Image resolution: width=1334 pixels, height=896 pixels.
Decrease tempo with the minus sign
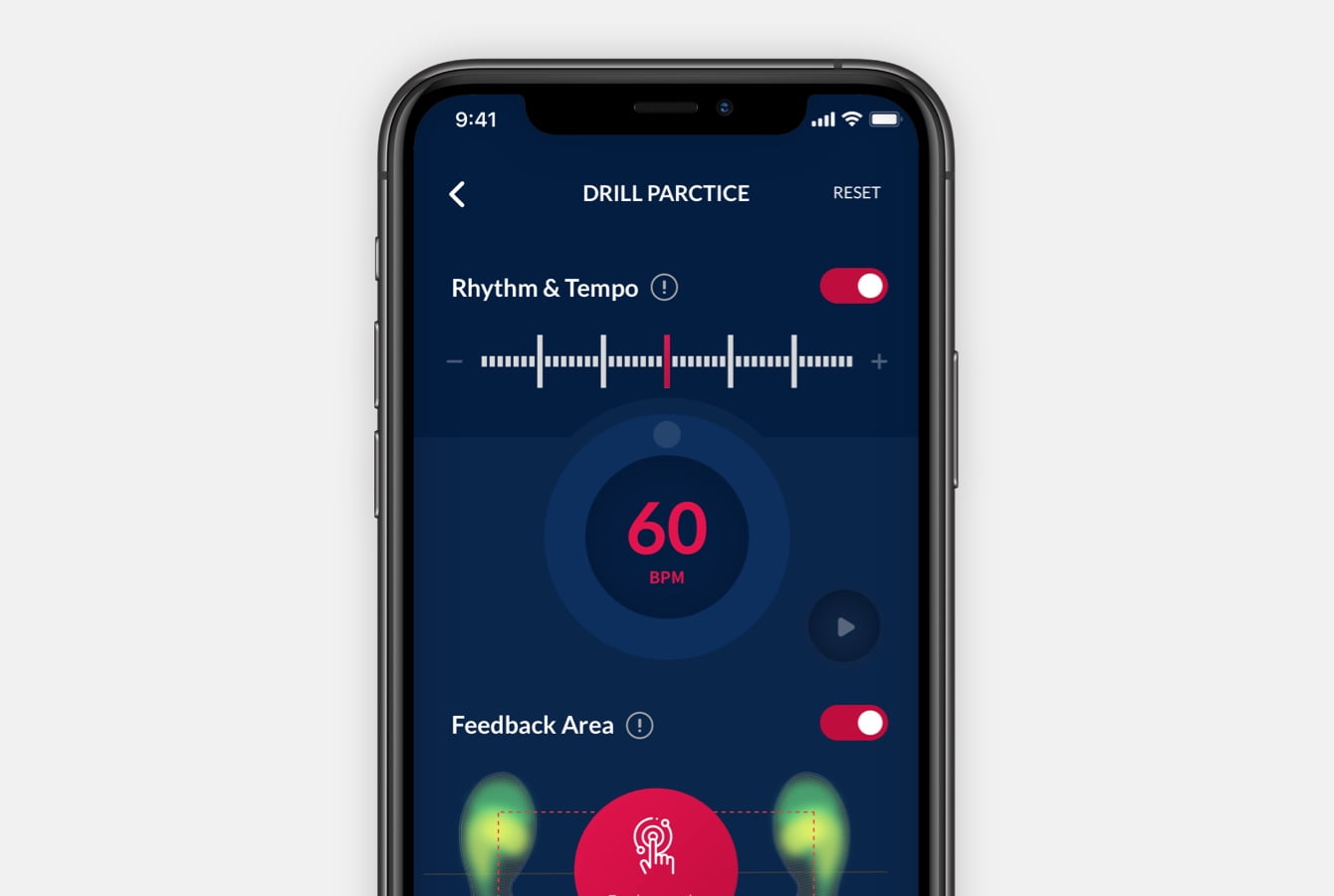[455, 361]
